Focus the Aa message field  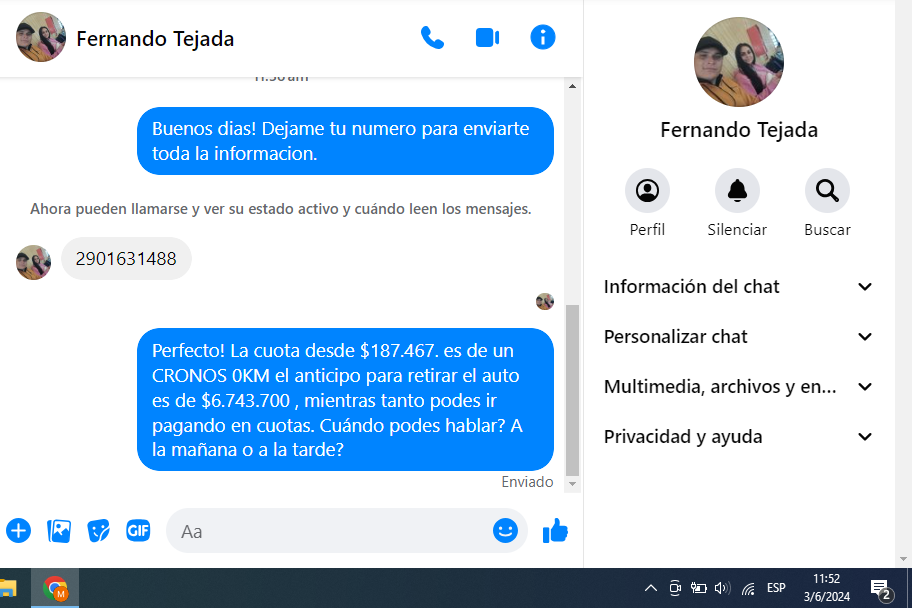pyautogui.click(x=330, y=531)
